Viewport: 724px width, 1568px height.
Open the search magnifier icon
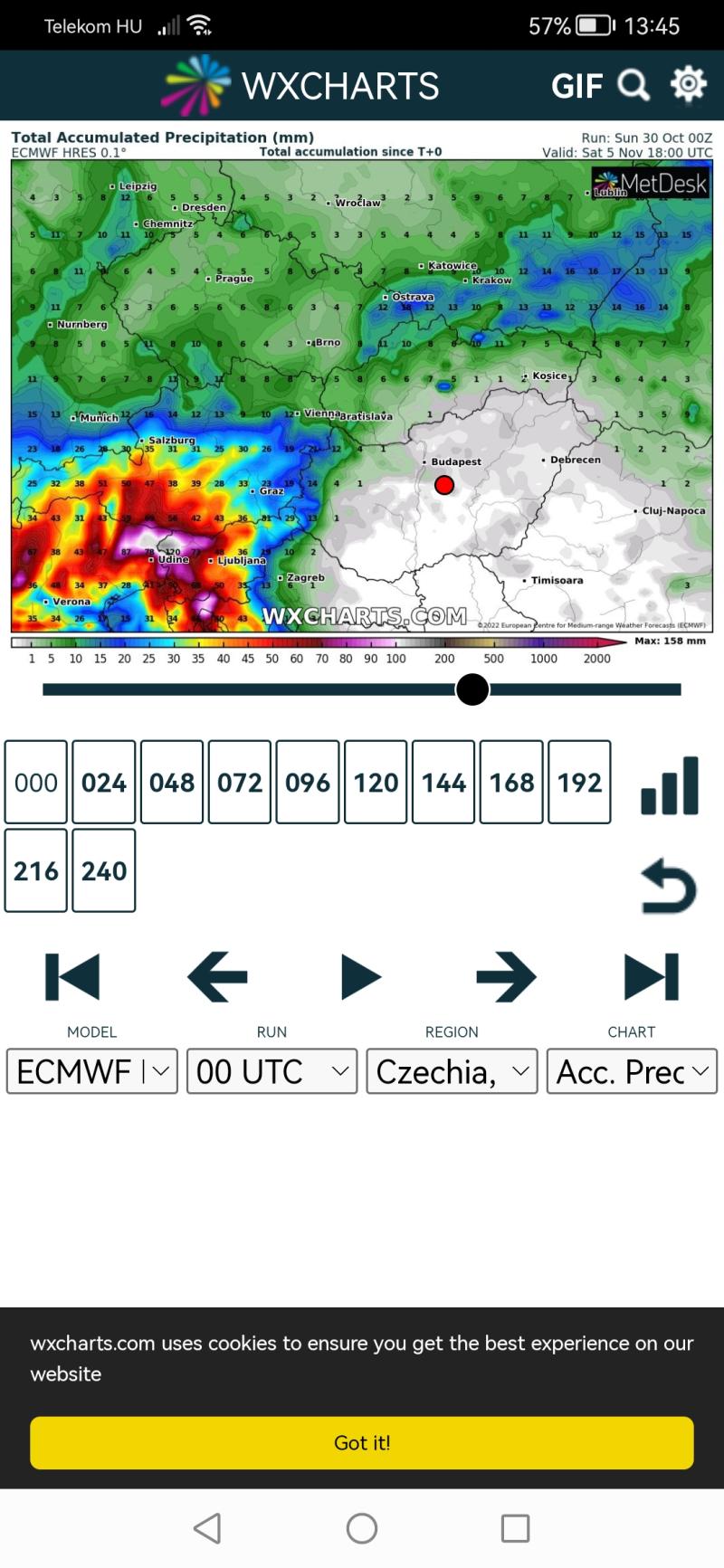pos(633,86)
